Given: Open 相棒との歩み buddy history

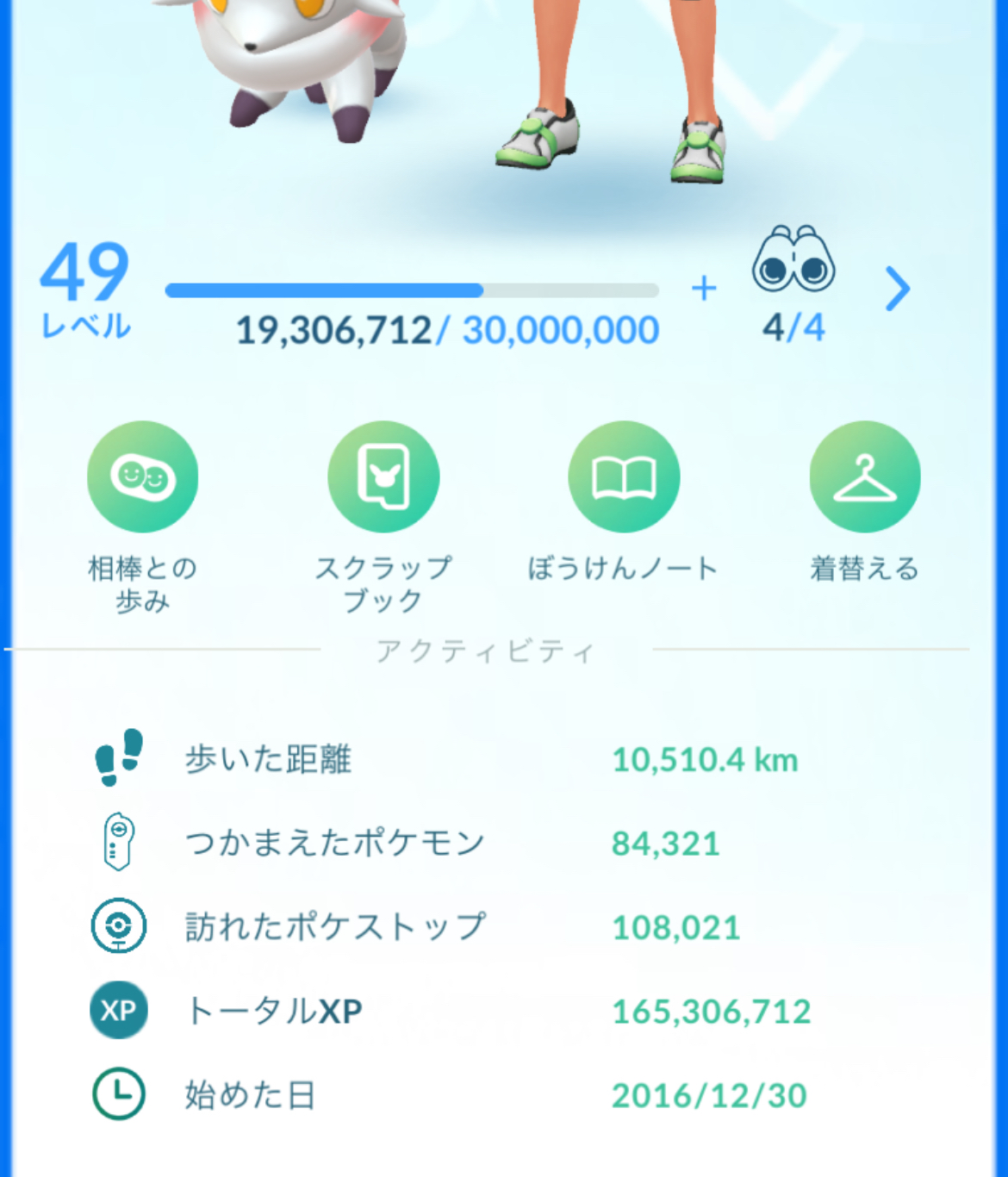Looking at the screenshot, I should (x=142, y=476).
